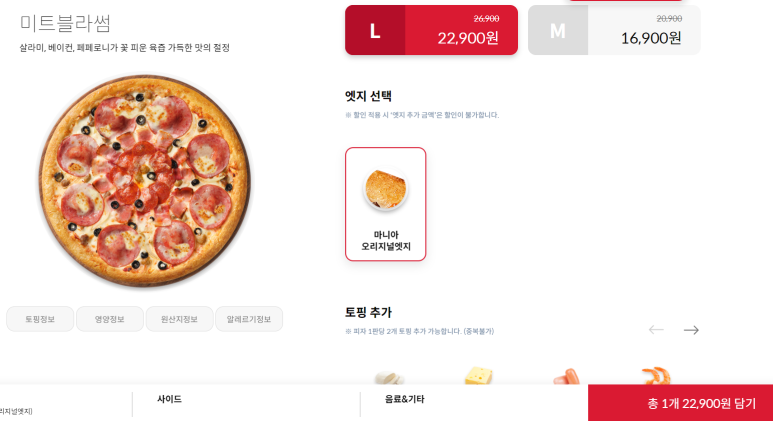Viewport: 773px width, 421px height.
Task: Select 마니아 오리지널엣지 crust option
Action: click(x=385, y=204)
